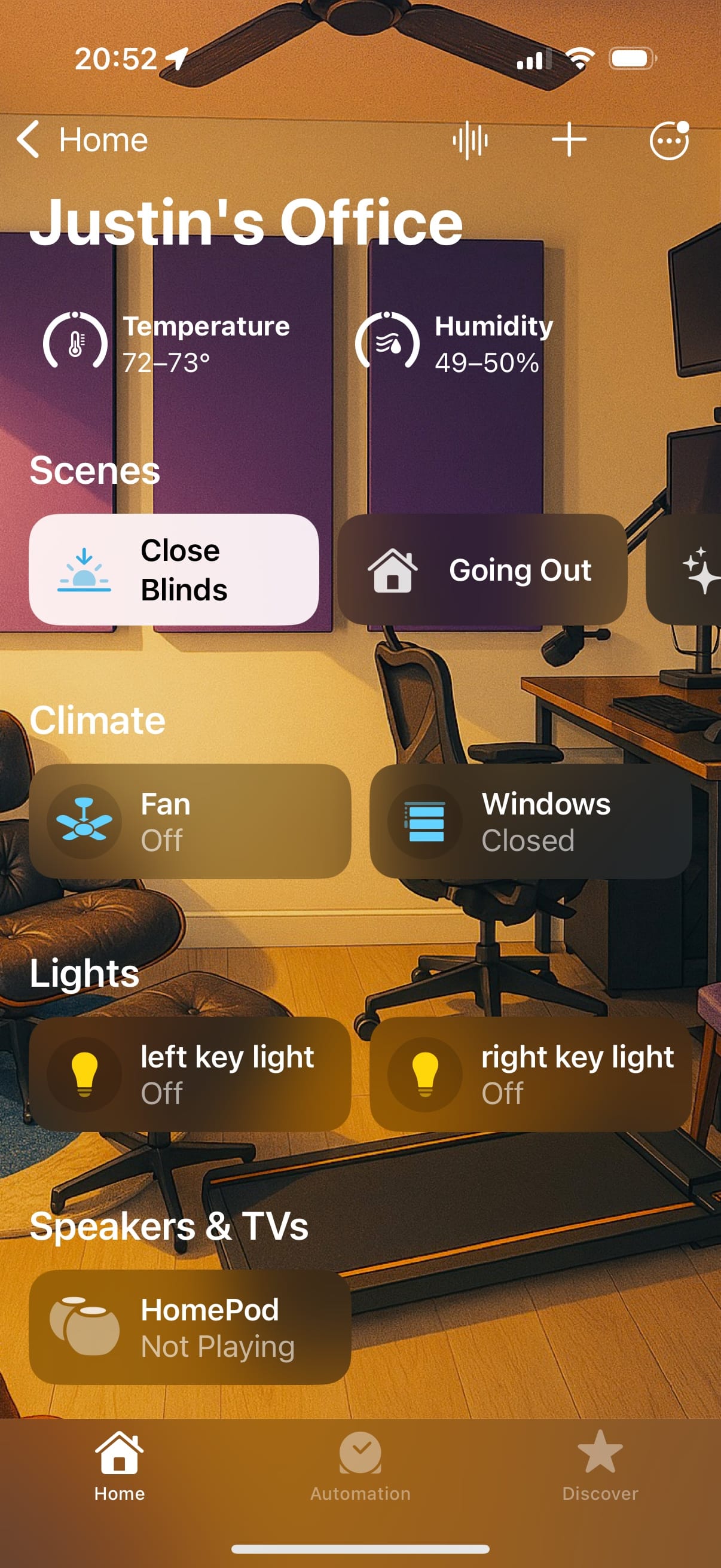Run the Close Blinds scene
Viewport: 721px width, 1568px height.
174,570
